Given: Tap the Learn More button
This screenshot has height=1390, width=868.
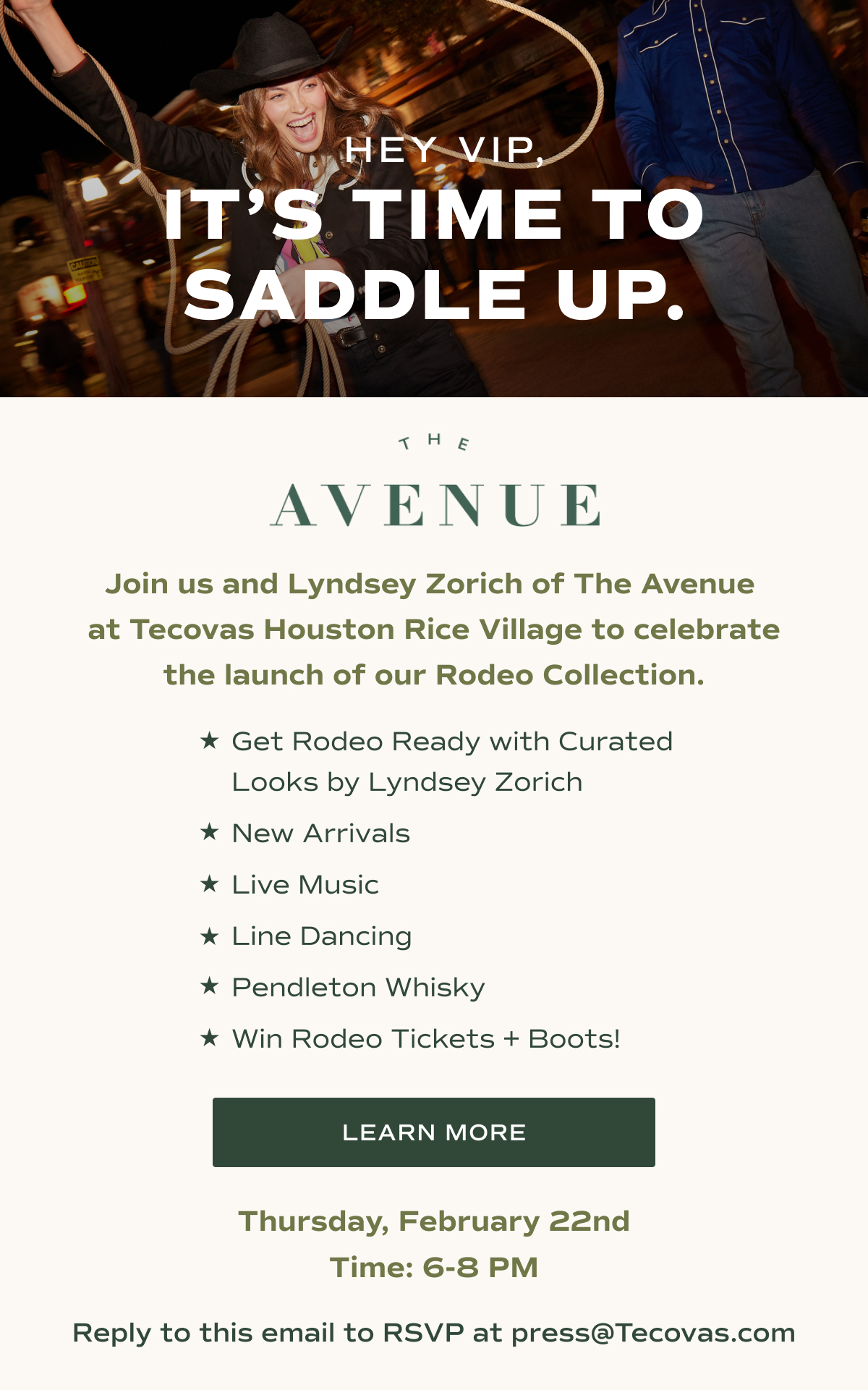Looking at the screenshot, I should pyautogui.click(x=433, y=1132).
